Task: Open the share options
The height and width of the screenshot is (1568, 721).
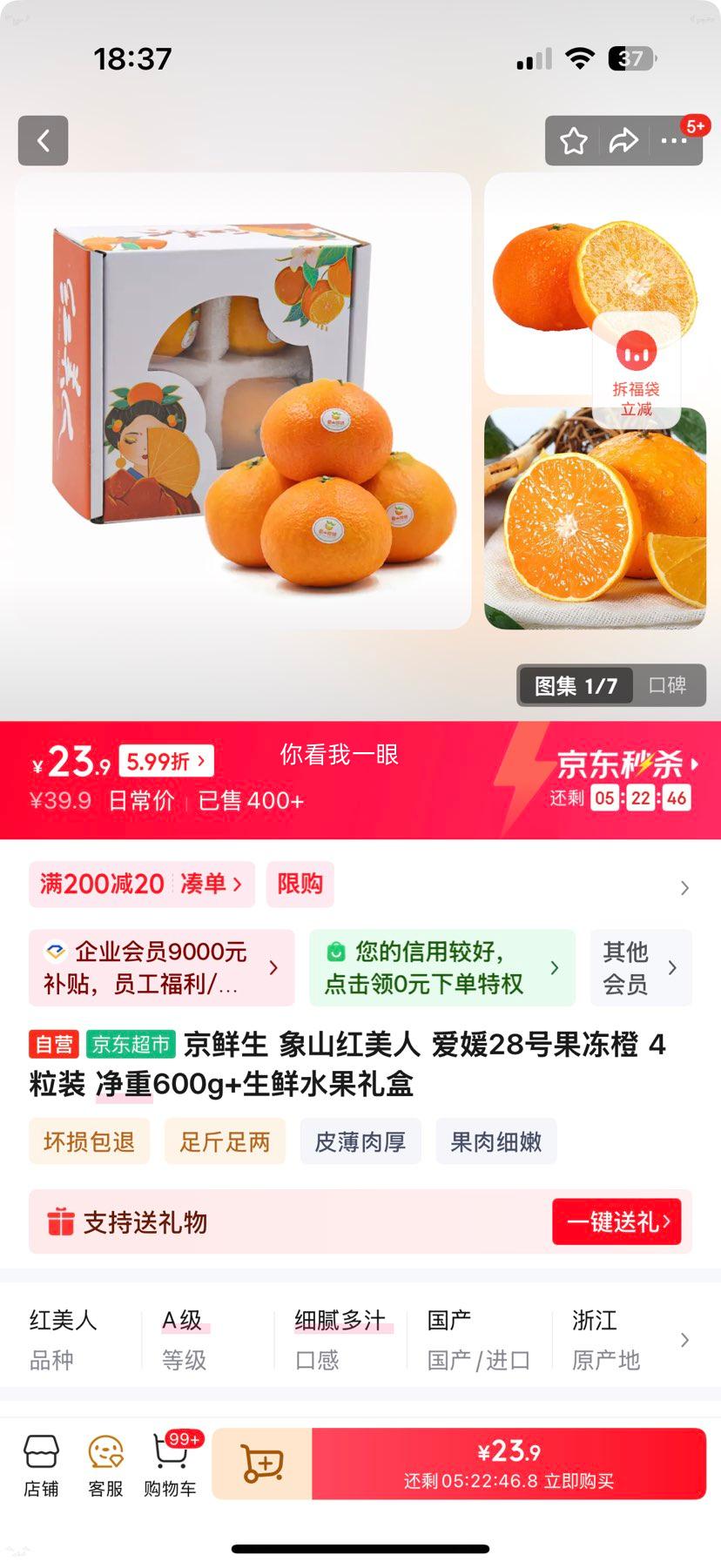Action: coord(623,141)
